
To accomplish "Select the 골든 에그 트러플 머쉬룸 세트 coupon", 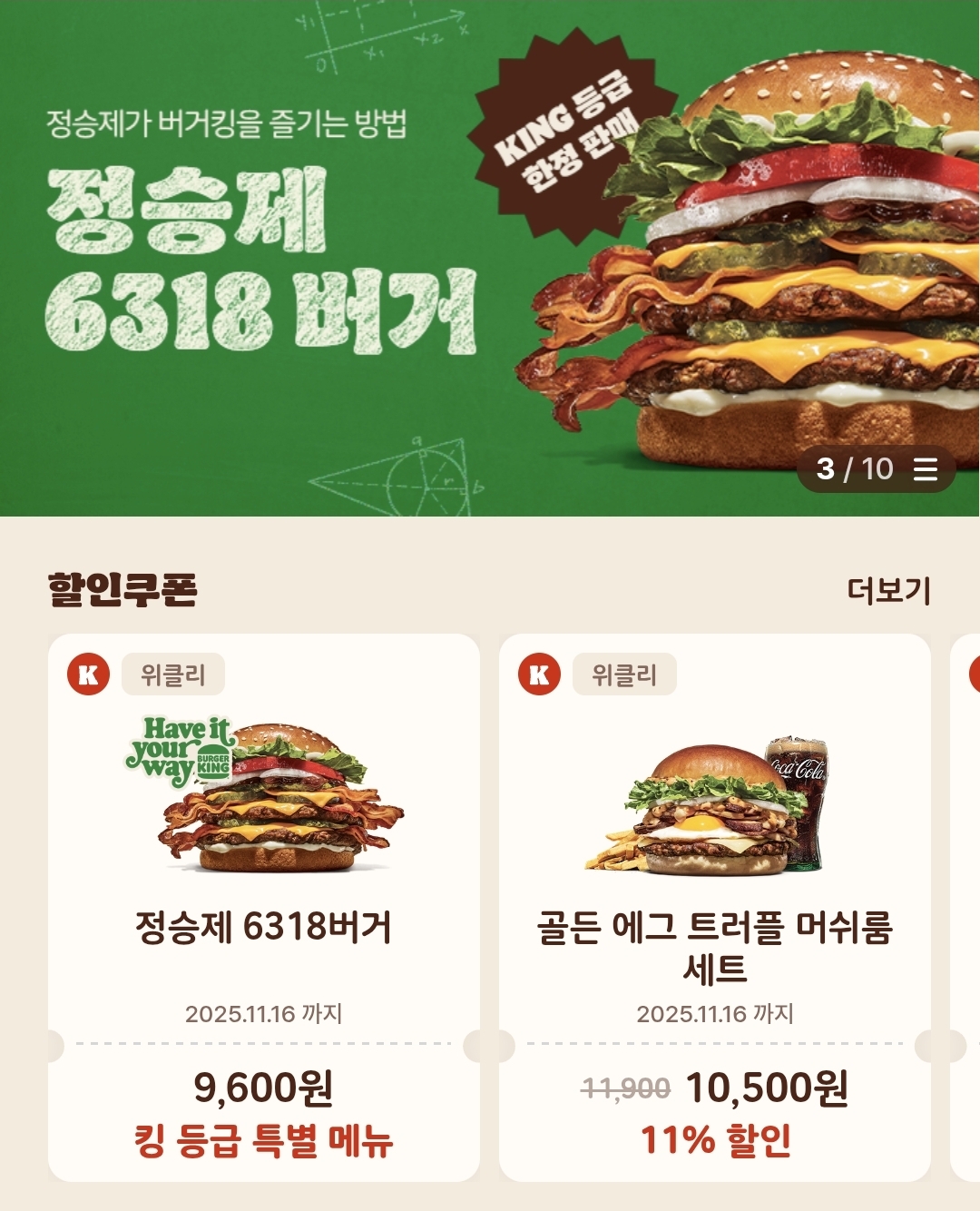I will coord(714,908).
